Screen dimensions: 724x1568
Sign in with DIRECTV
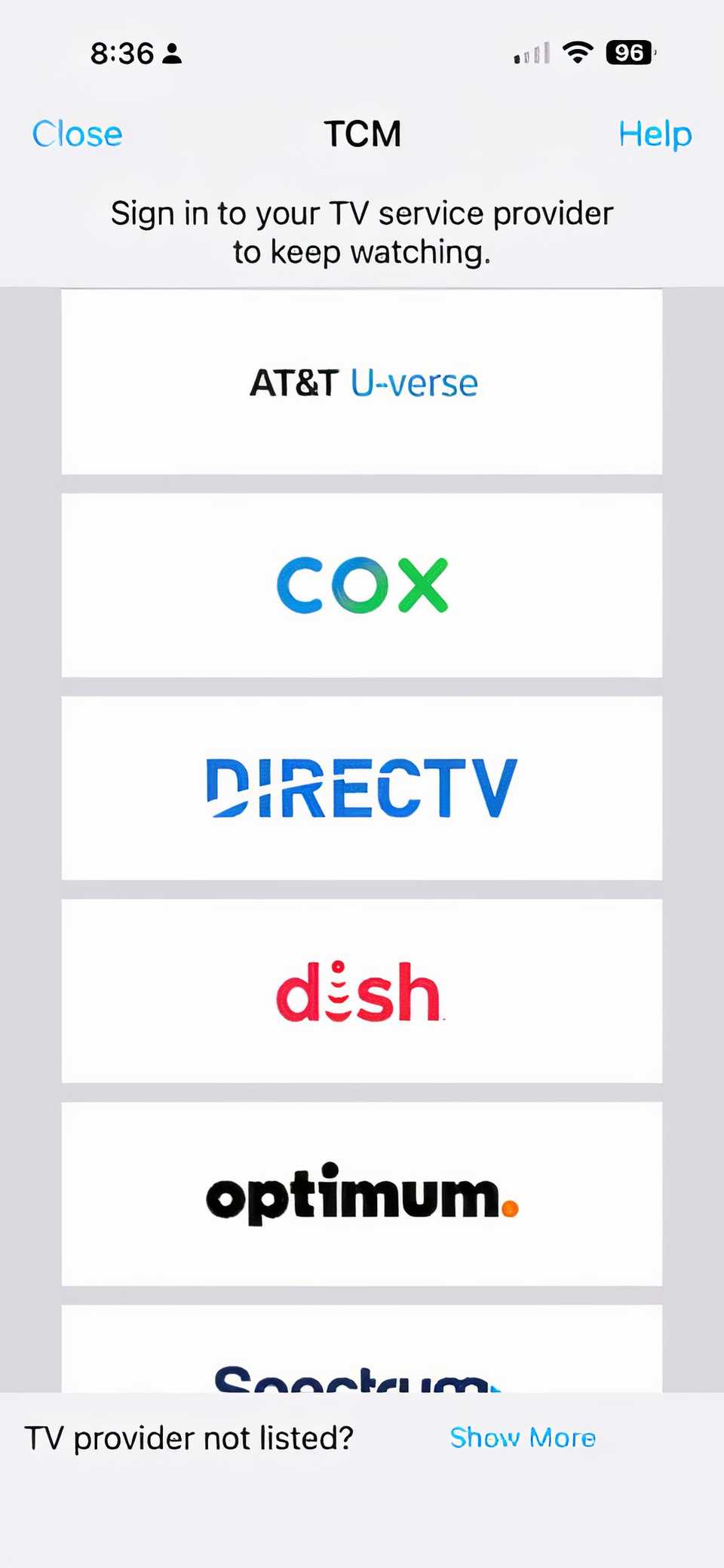(x=362, y=788)
